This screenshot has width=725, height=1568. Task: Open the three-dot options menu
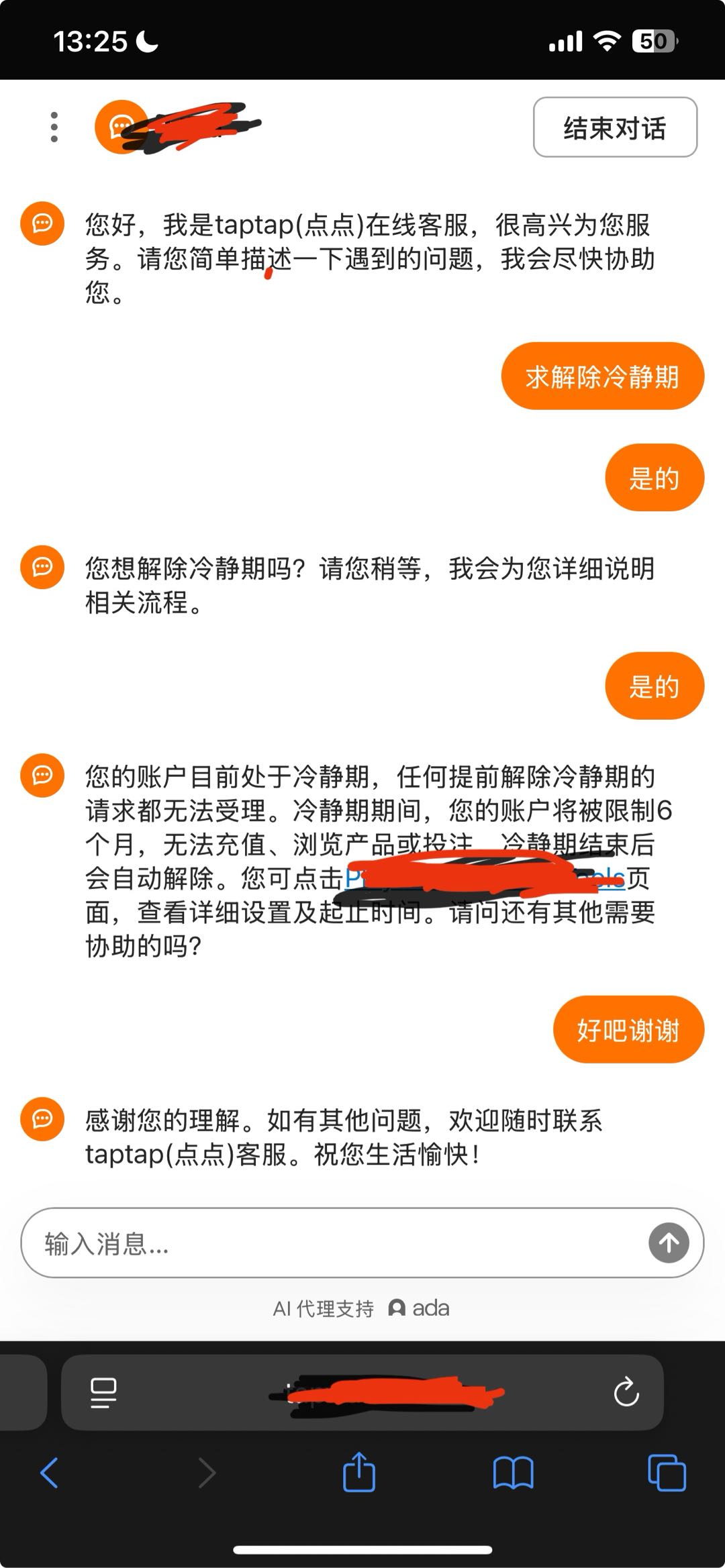[x=54, y=127]
